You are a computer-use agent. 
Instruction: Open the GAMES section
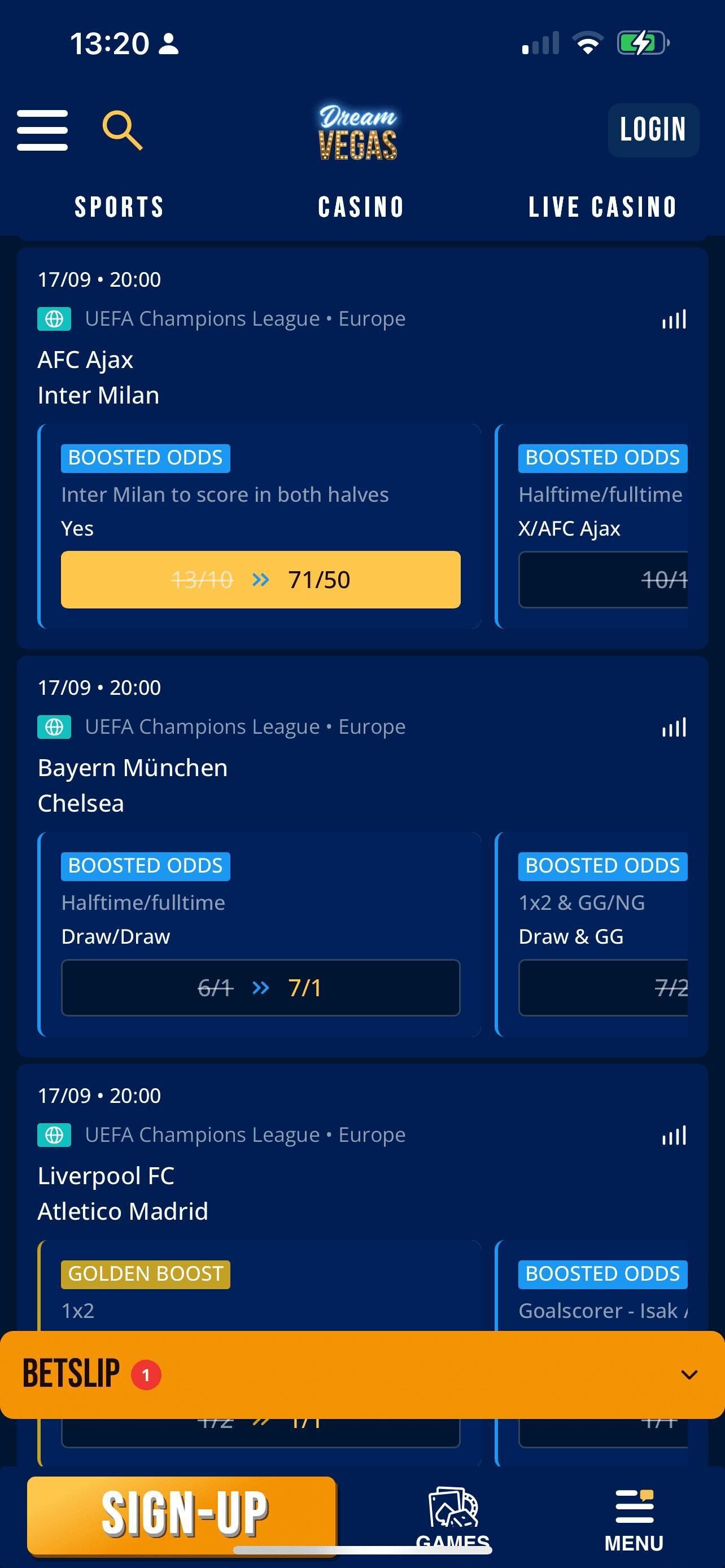453,1516
